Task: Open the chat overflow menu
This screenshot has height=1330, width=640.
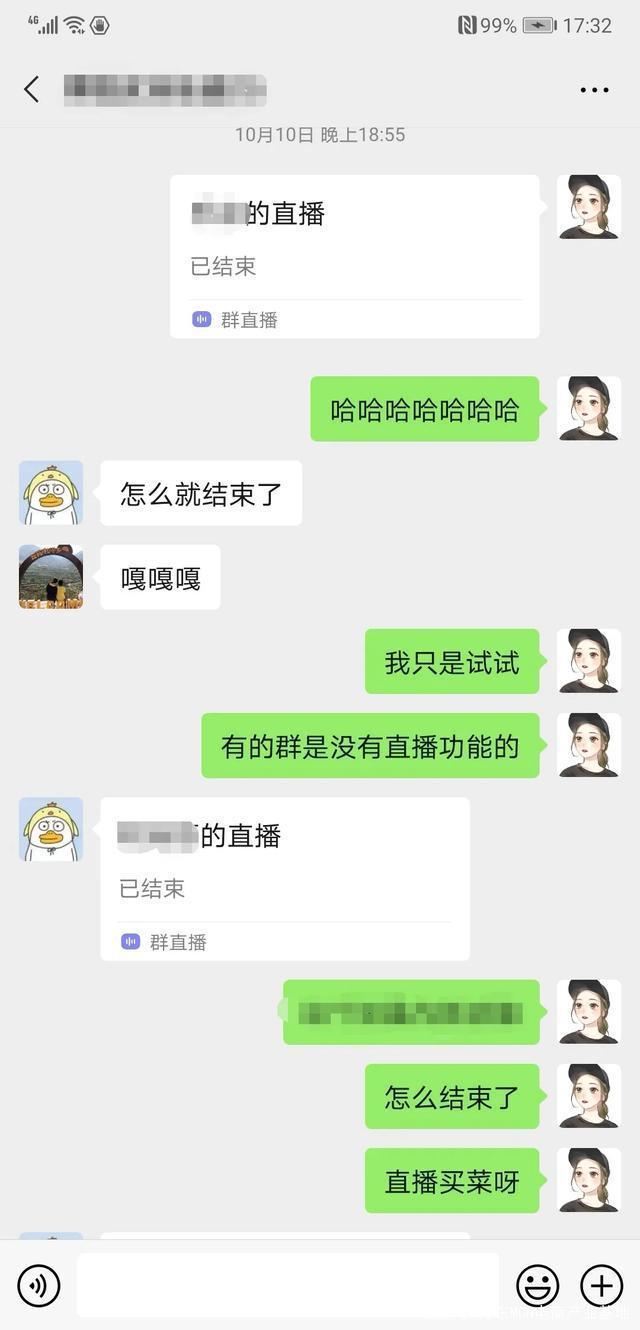Action: coord(594,90)
